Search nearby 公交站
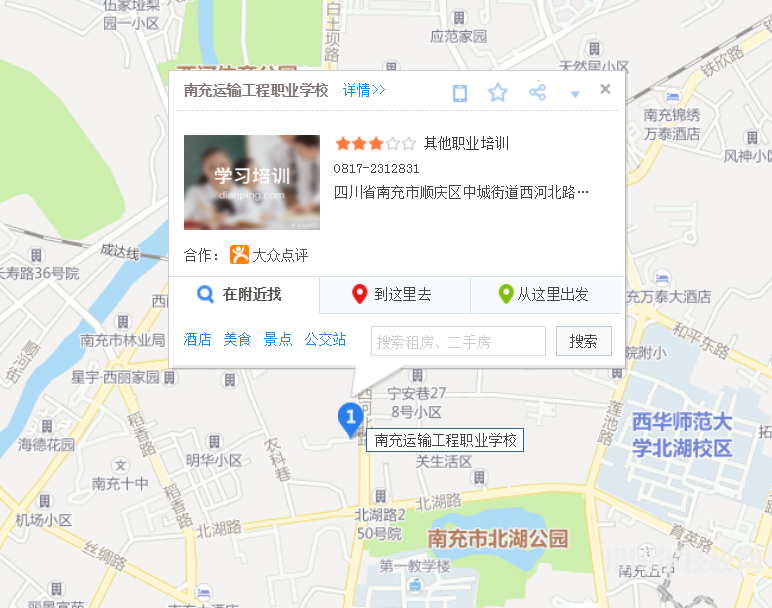The width and height of the screenshot is (772, 608). pyautogui.click(x=325, y=340)
